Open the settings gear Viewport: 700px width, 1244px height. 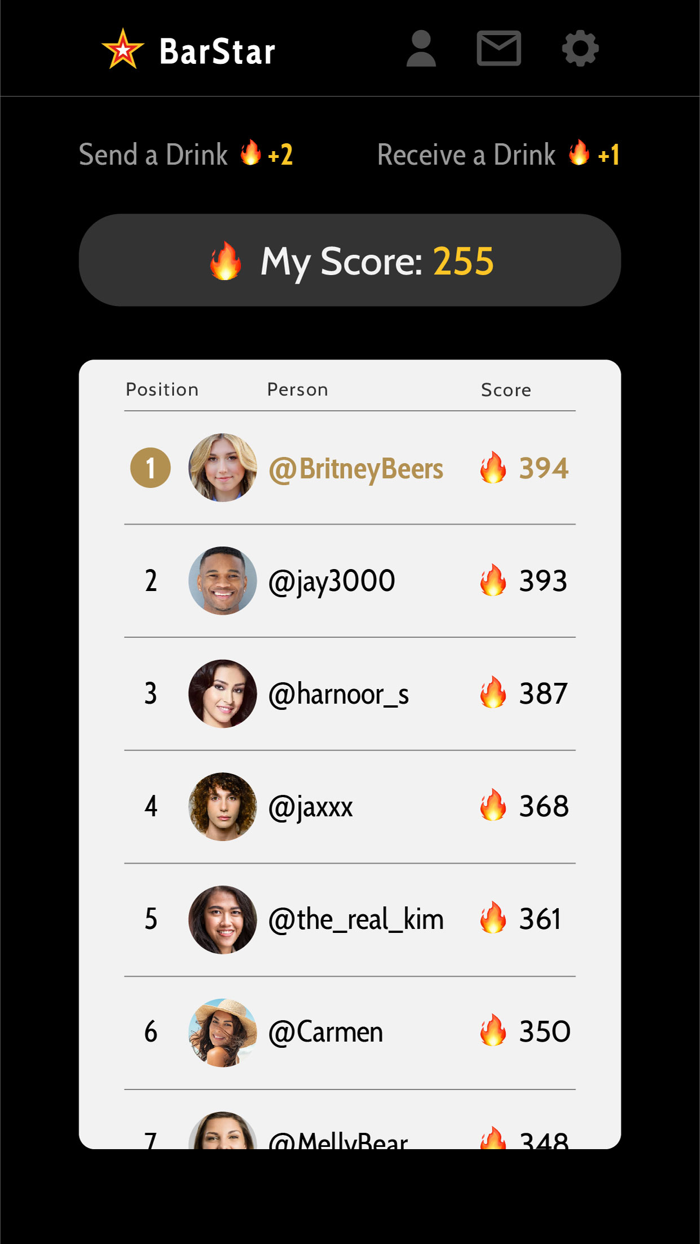point(580,48)
